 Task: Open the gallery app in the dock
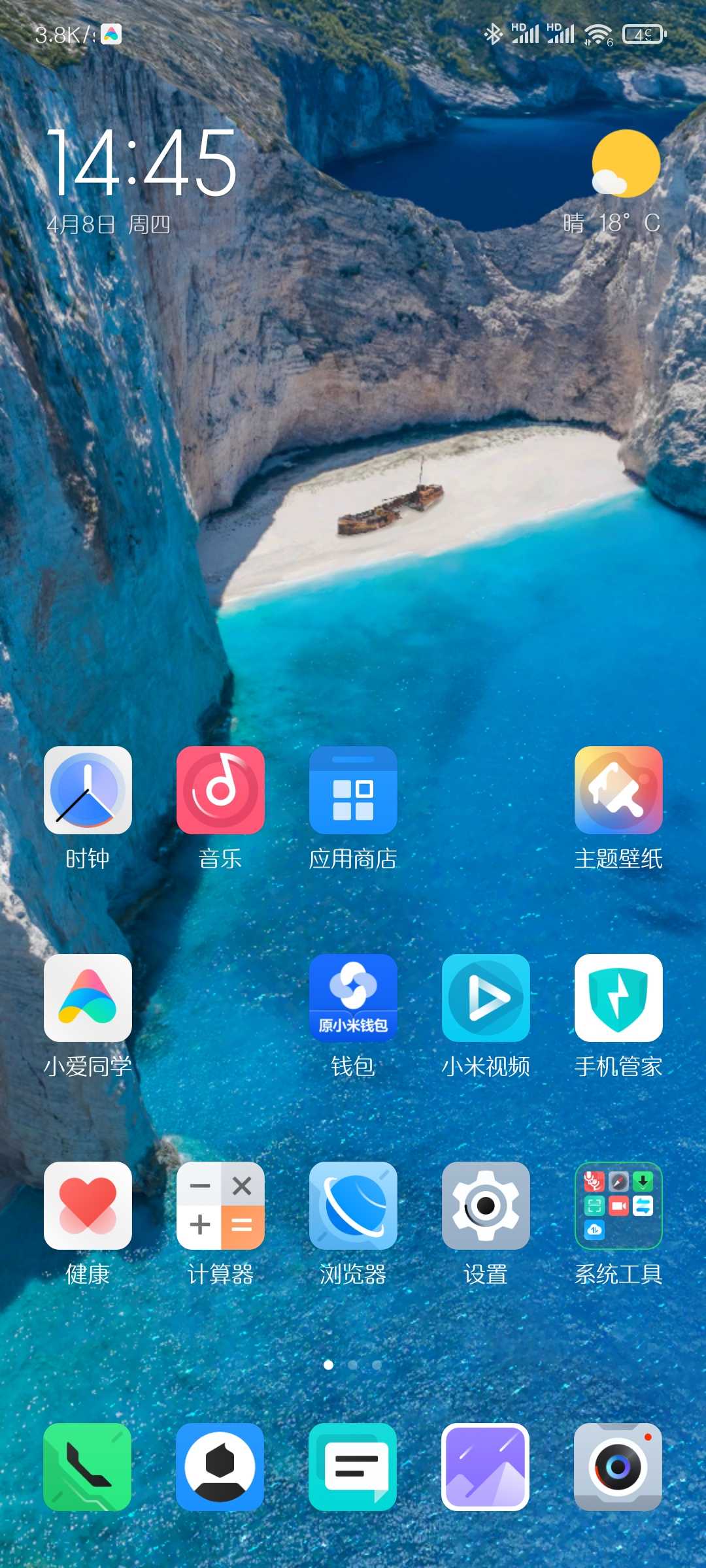486,1467
